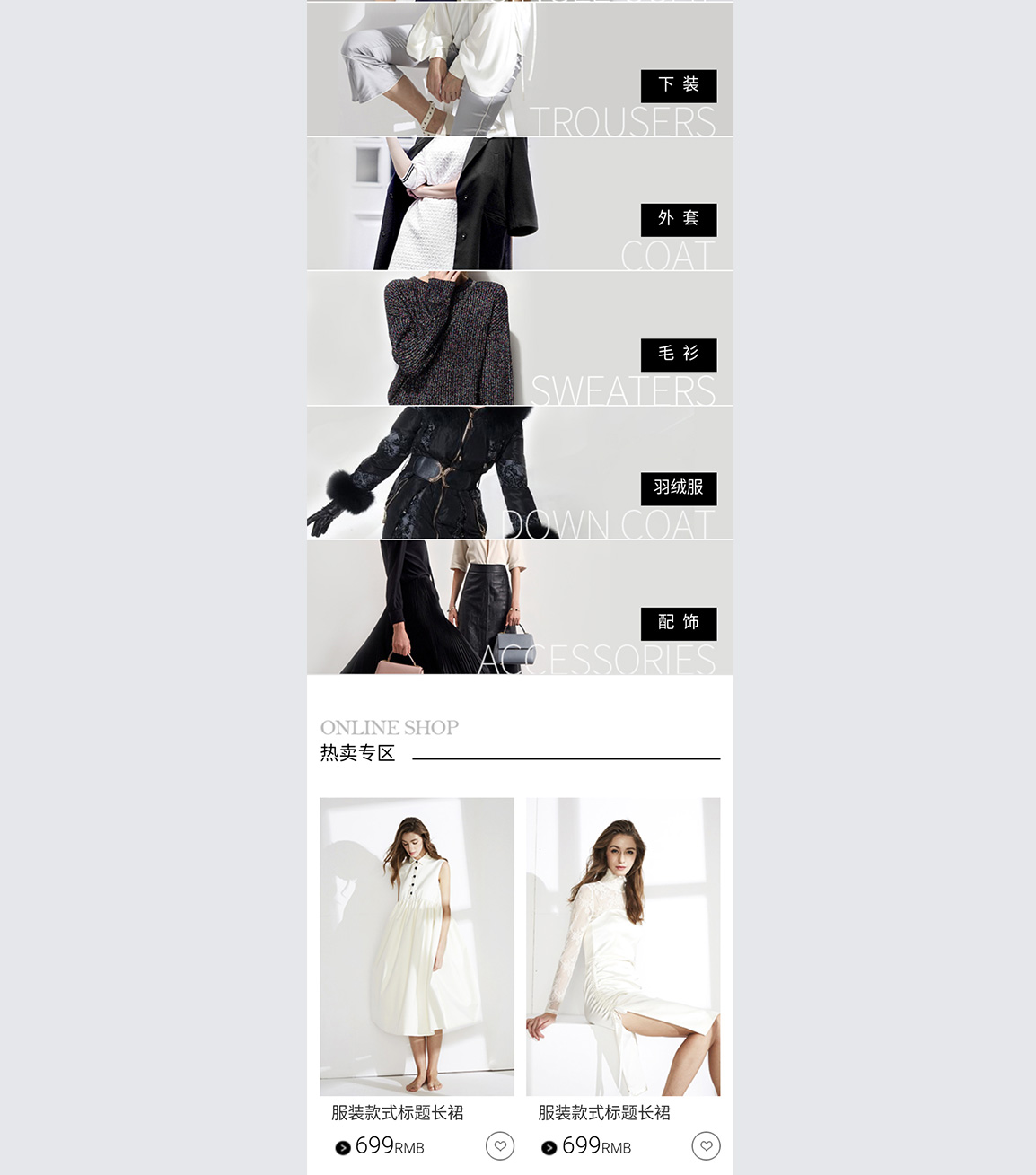
Task: Favorite the lace-sleeve dress with heart icon
Action: coord(706,1146)
